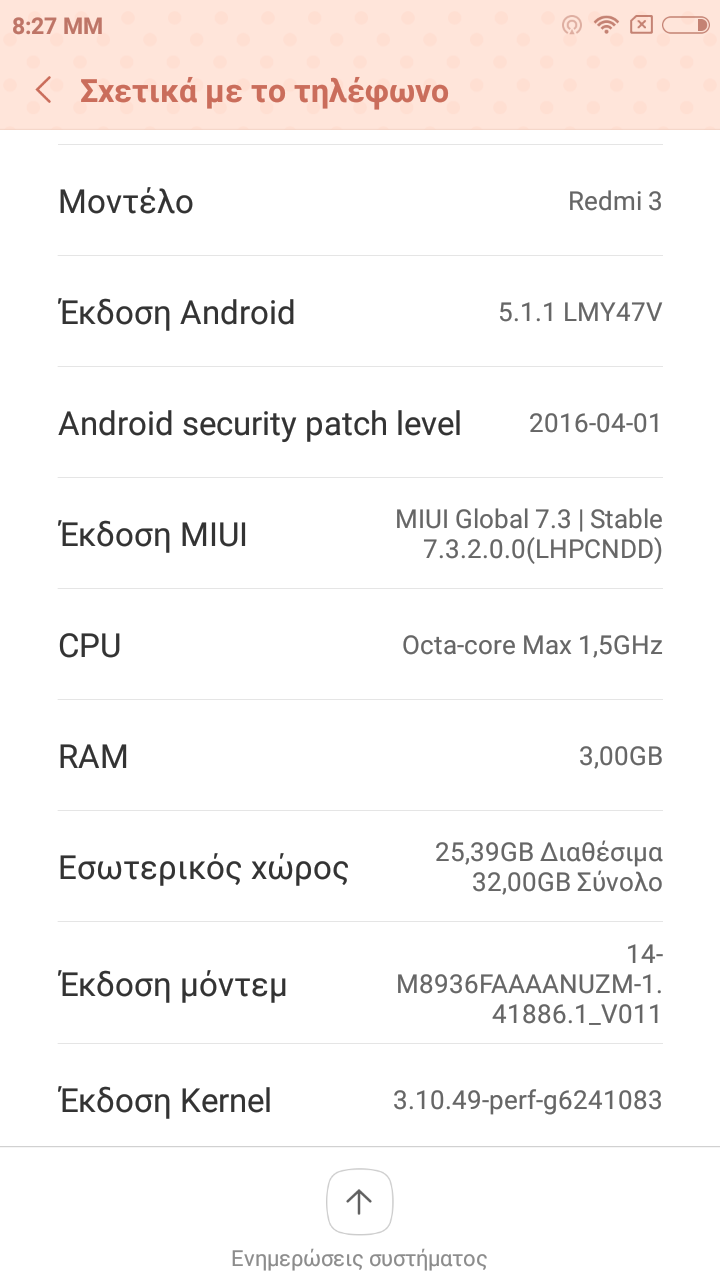Viewport: 720px width, 1280px height.
Task: Open Ενημερώσεις συστήματος system updates
Action: [359, 1202]
